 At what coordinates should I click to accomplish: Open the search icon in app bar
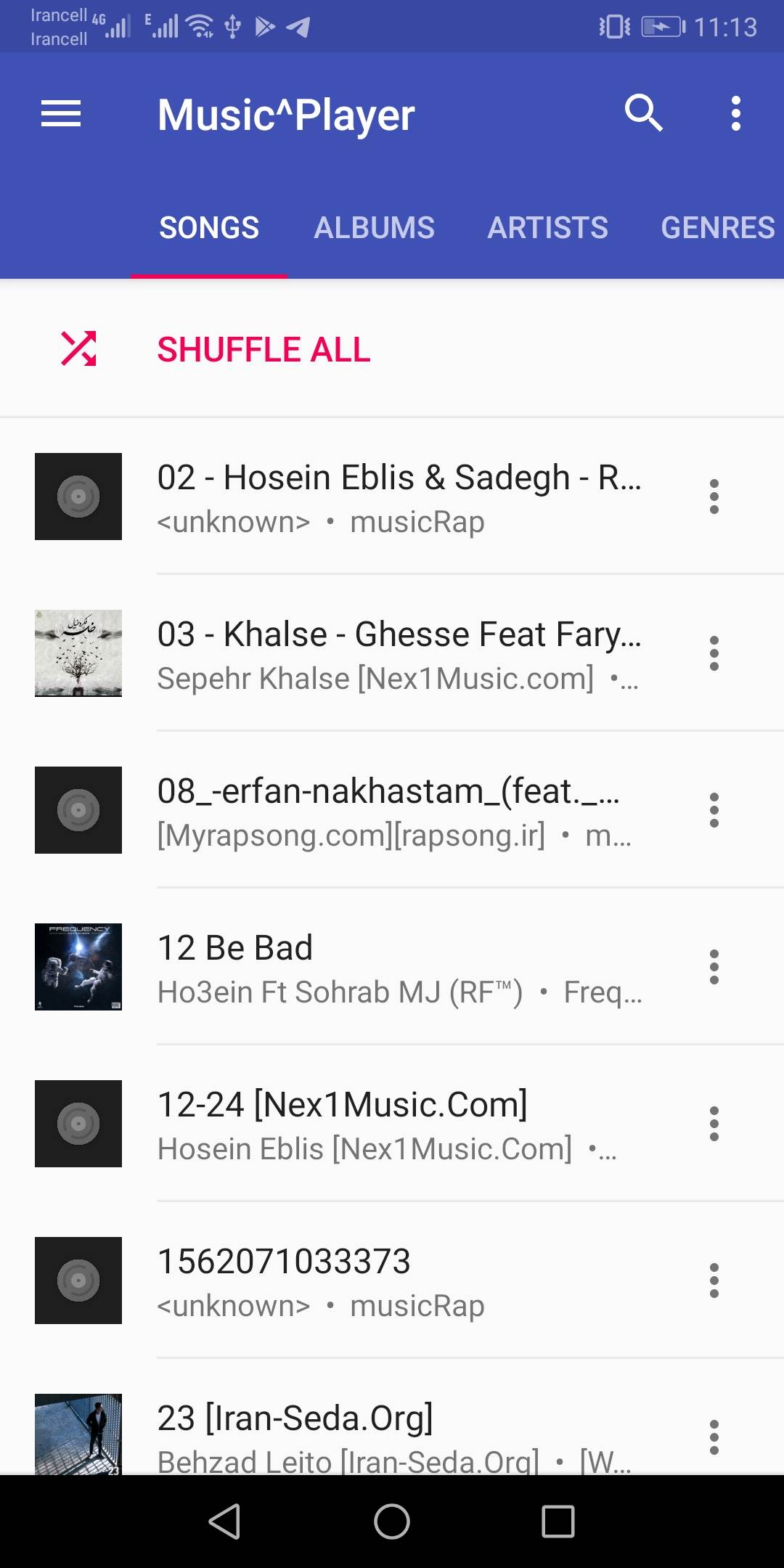[644, 114]
